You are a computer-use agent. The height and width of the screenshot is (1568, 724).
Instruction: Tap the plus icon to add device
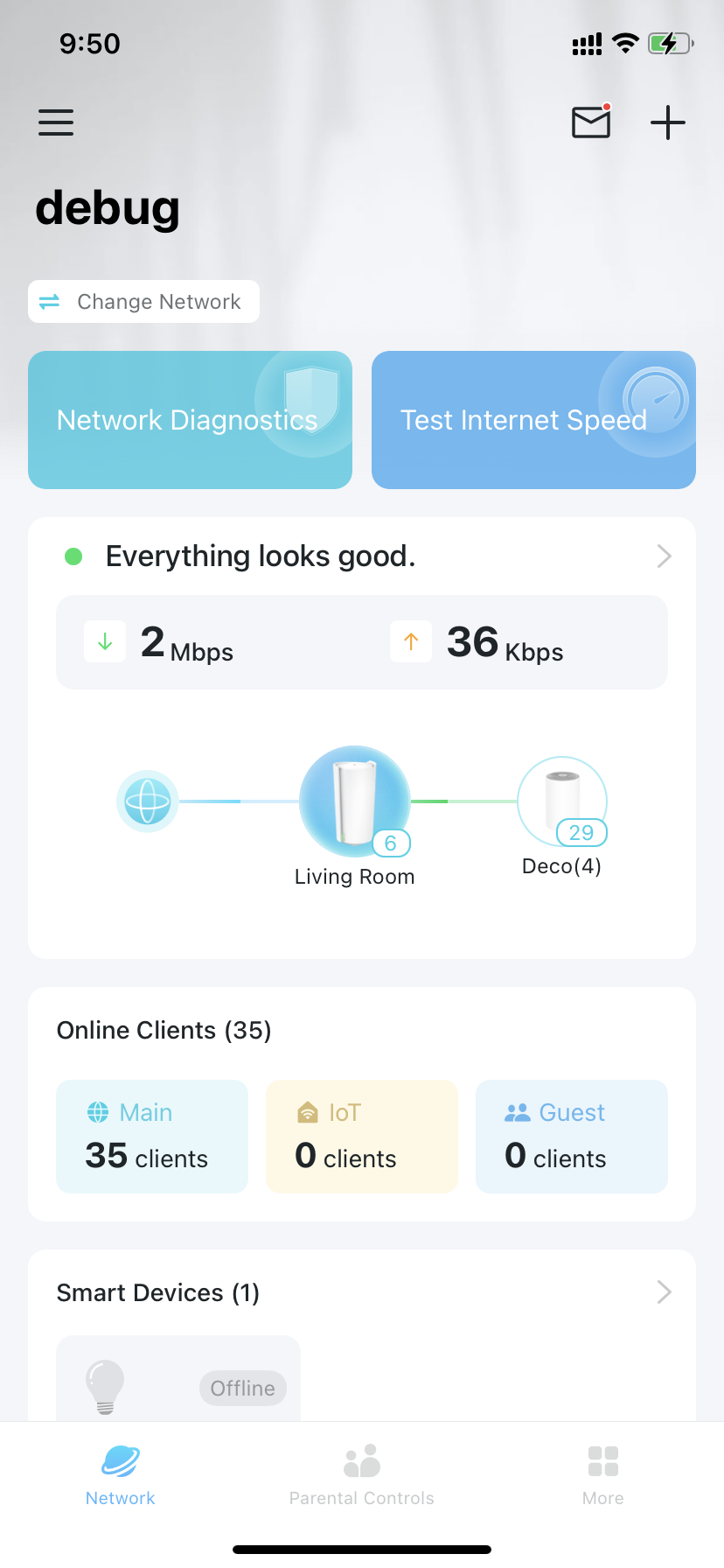(668, 122)
